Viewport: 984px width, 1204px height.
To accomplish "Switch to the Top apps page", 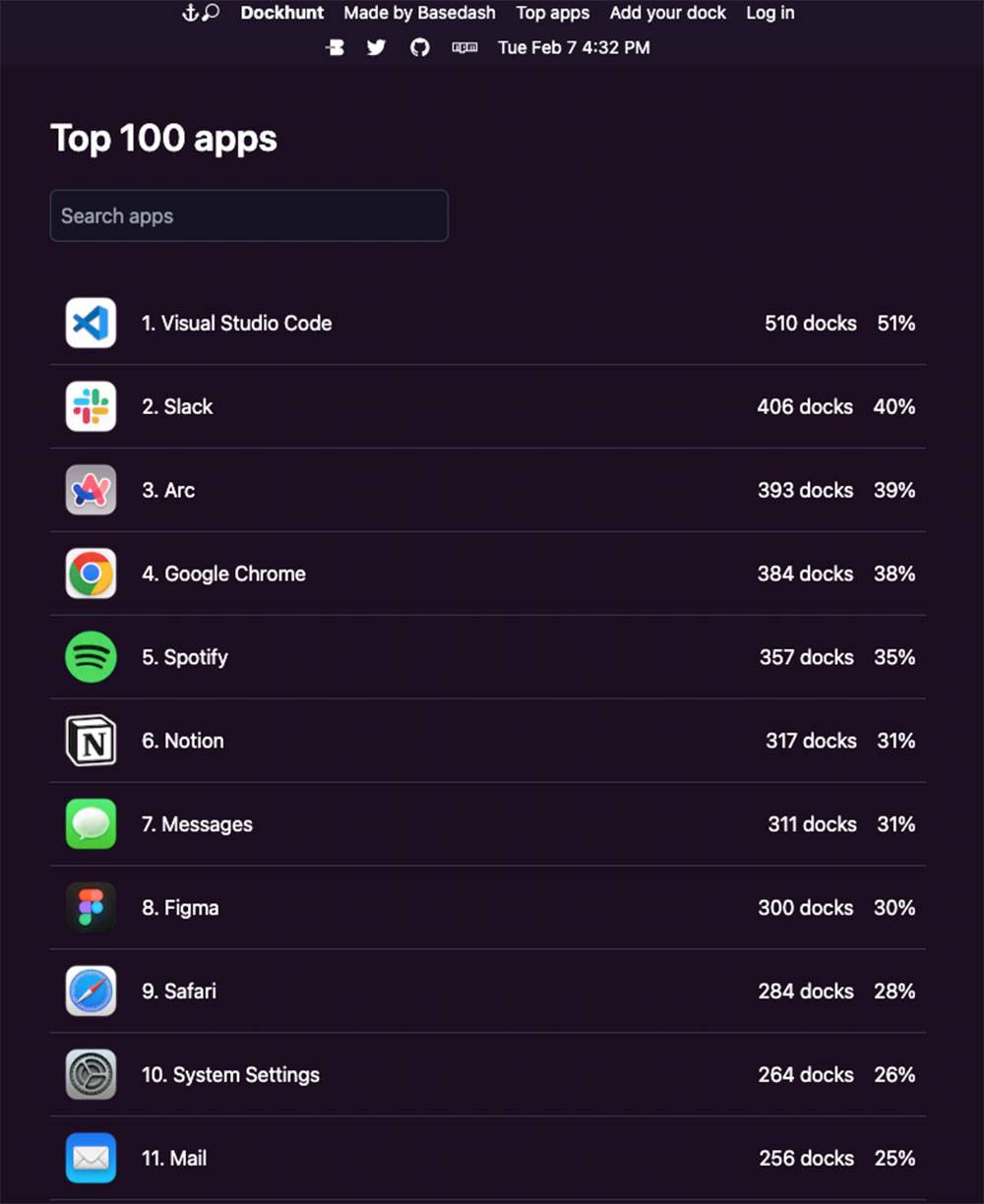I will point(552,13).
